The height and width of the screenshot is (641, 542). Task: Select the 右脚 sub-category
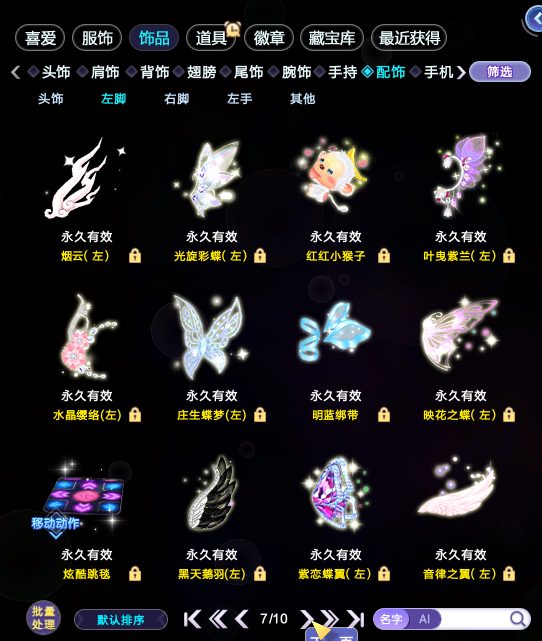[176, 99]
